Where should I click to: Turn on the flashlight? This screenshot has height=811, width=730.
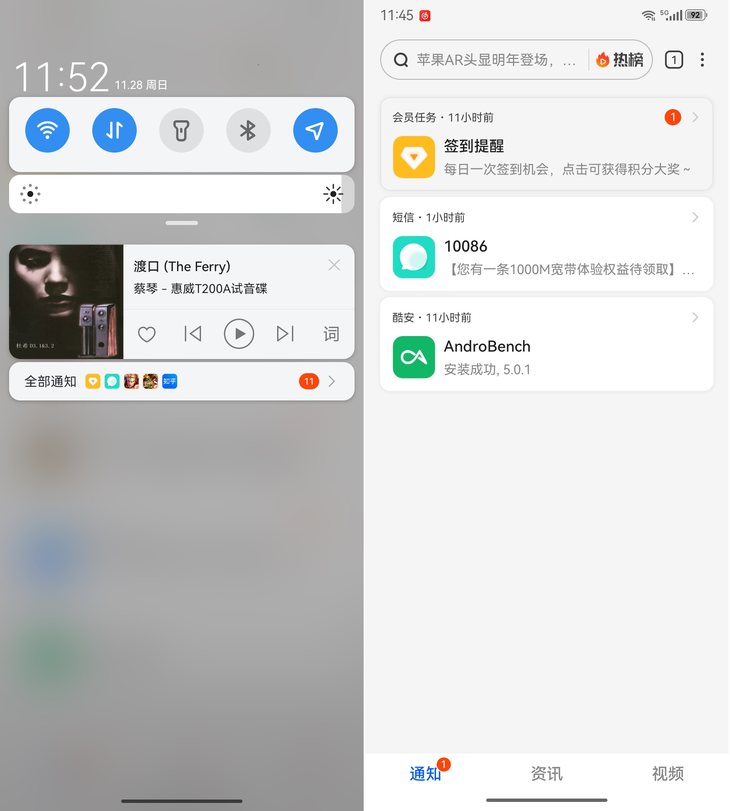pyautogui.click(x=181, y=131)
